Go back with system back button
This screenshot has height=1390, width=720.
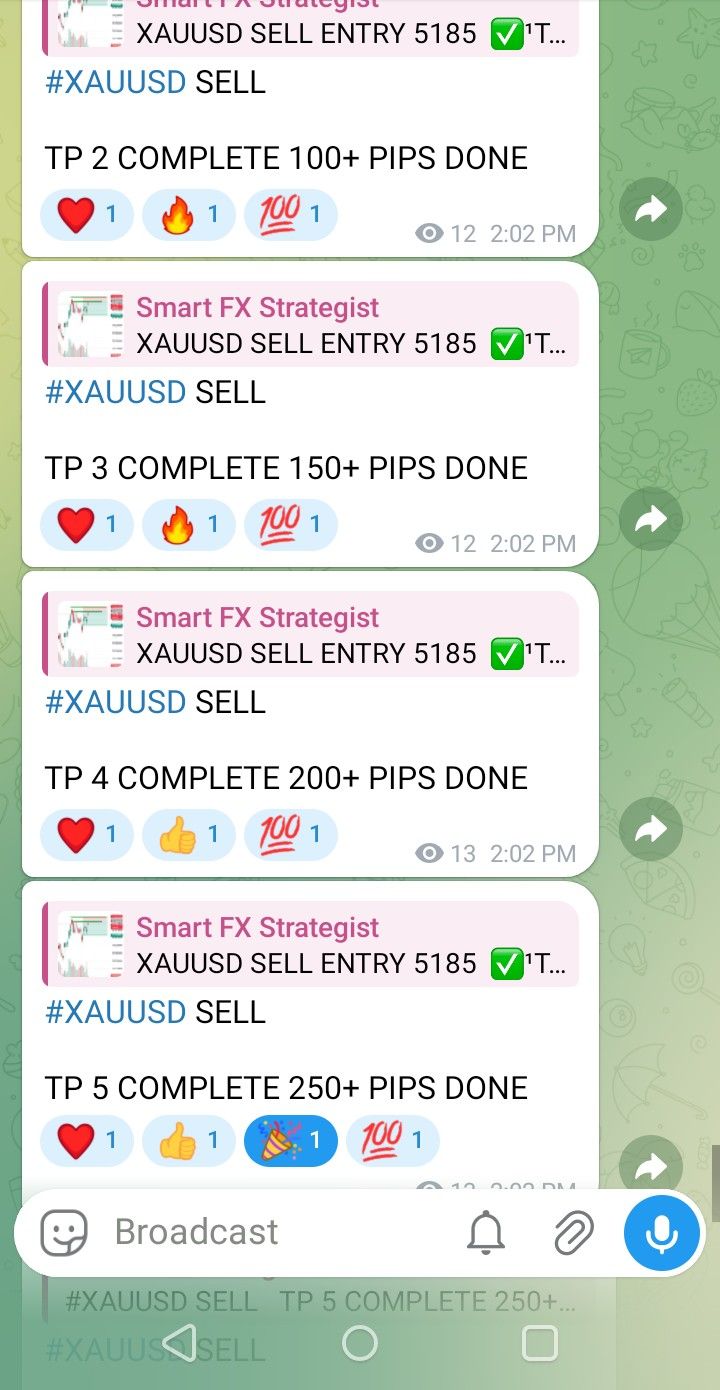[x=180, y=1343]
